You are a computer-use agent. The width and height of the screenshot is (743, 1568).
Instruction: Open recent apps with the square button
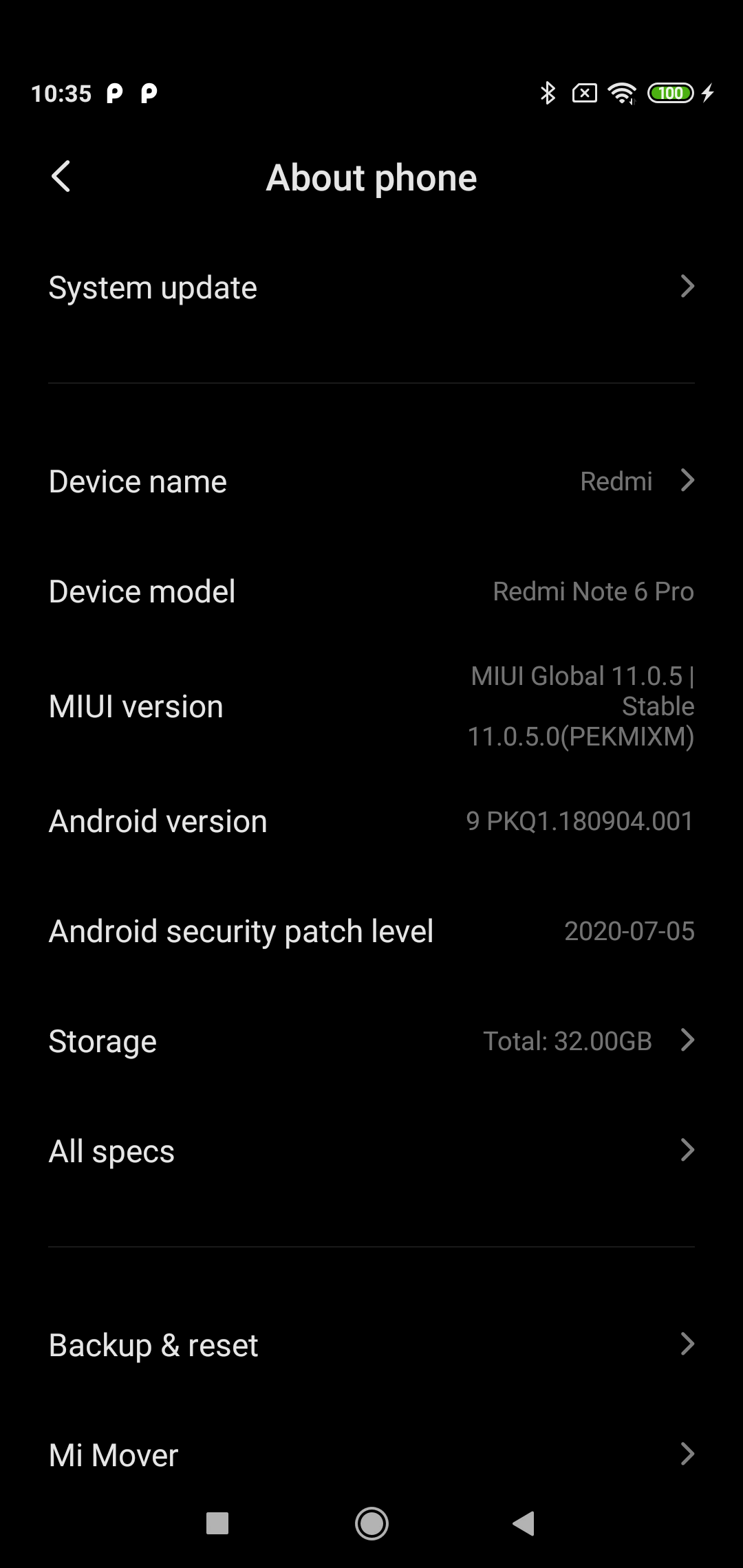coord(217,1523)
